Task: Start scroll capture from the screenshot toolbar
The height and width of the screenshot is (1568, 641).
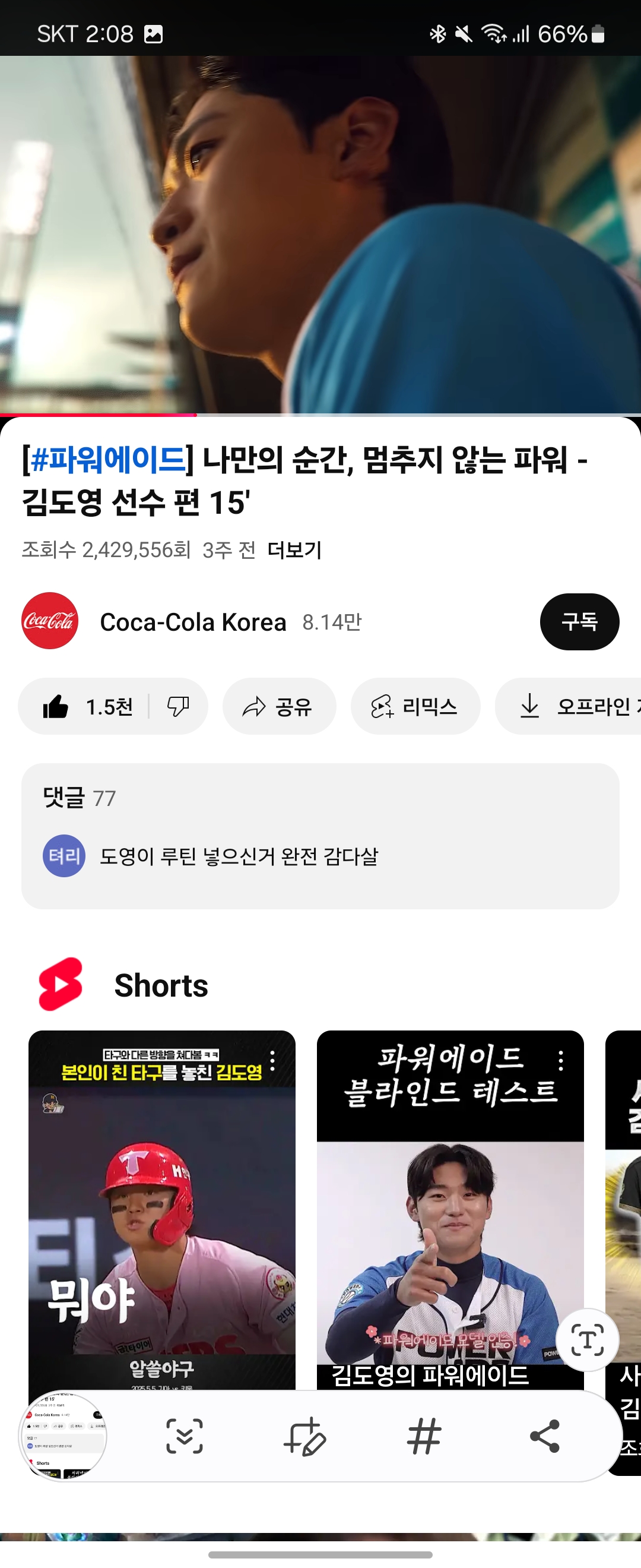Action: coord(184,1437)
